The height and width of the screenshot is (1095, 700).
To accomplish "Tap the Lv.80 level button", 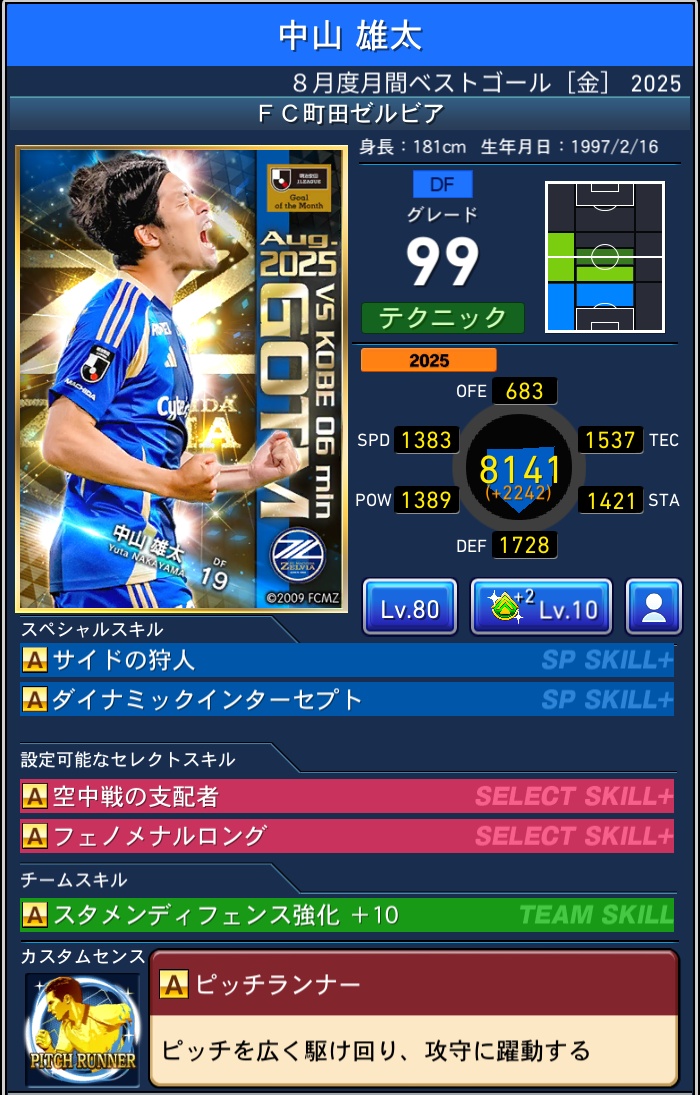I will (410, 607).
